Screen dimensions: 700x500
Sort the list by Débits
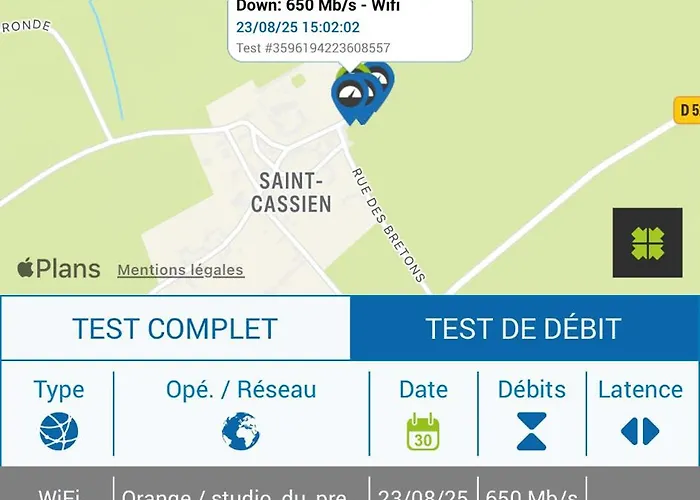pos(531,413)
